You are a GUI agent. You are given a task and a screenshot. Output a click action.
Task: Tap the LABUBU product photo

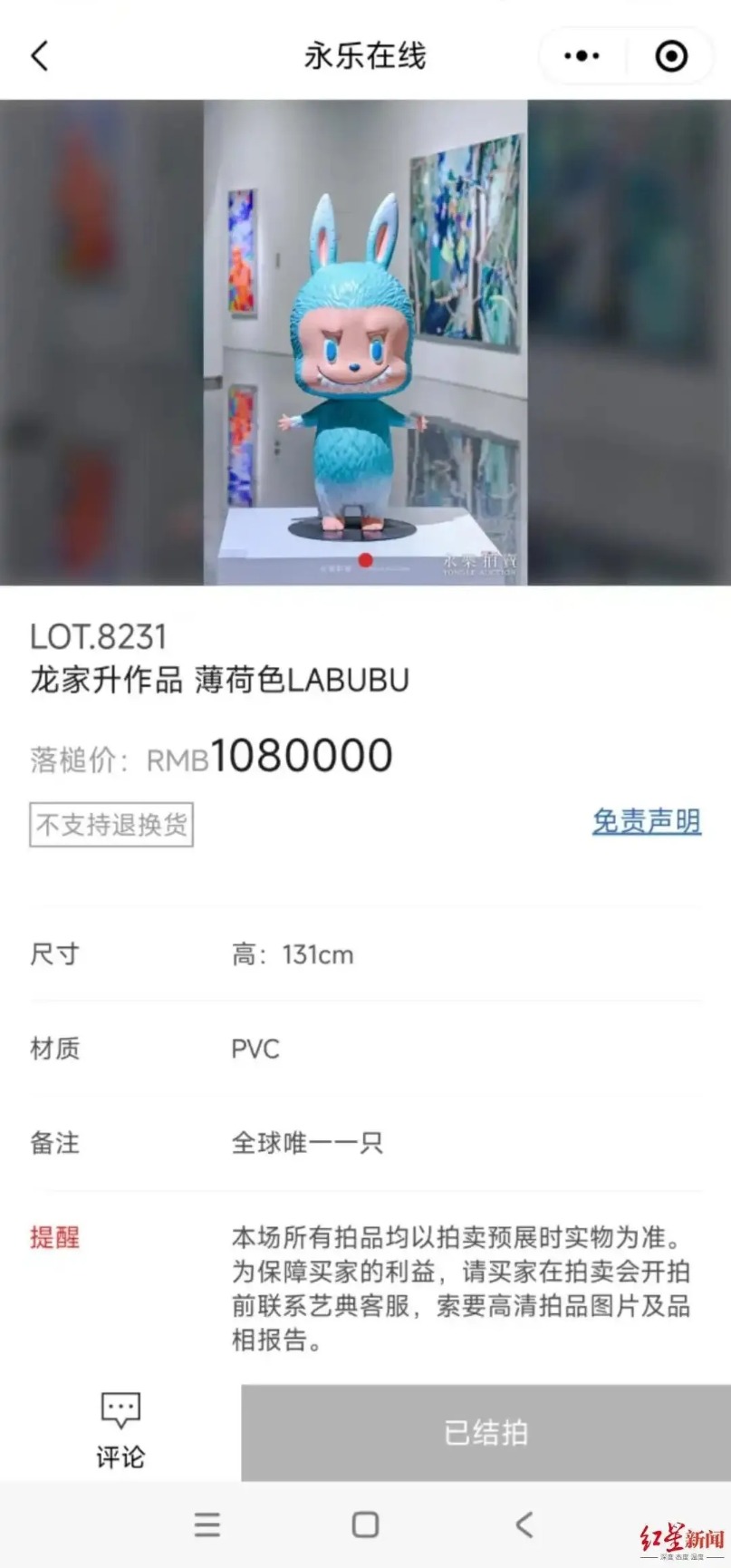pyautogui.click(x=365, y=344)
